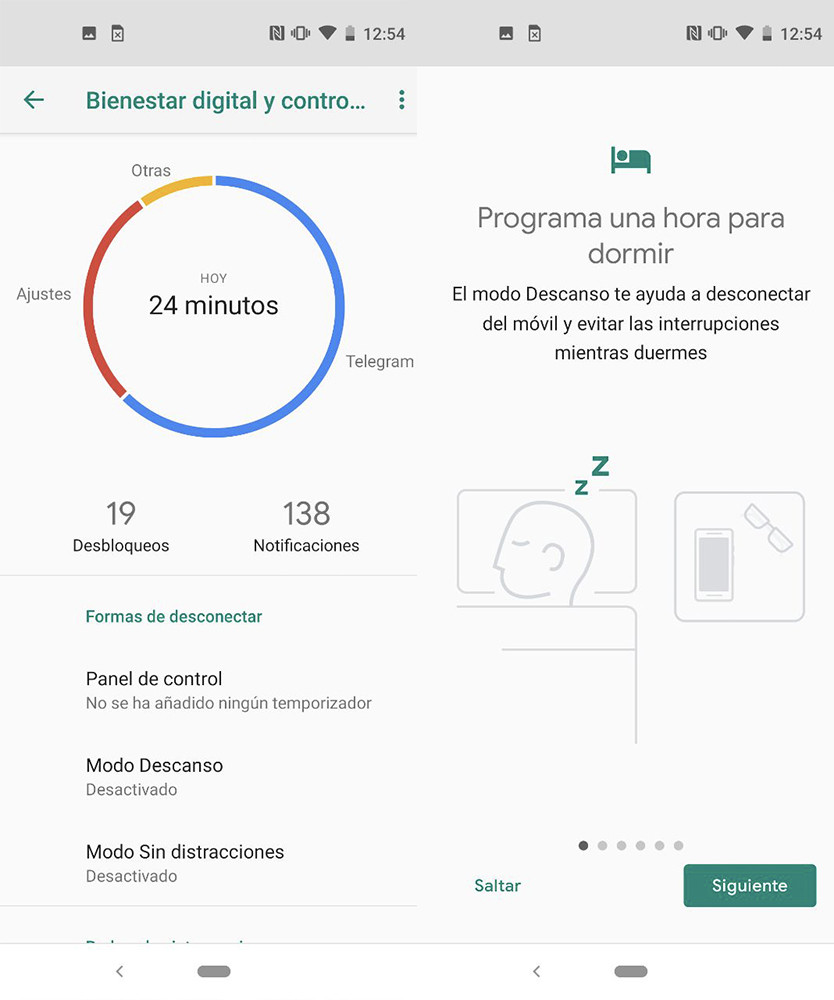834x1000 pixels.
Task: Click the bed icon above the sleep title
Action: pos(630,158)
